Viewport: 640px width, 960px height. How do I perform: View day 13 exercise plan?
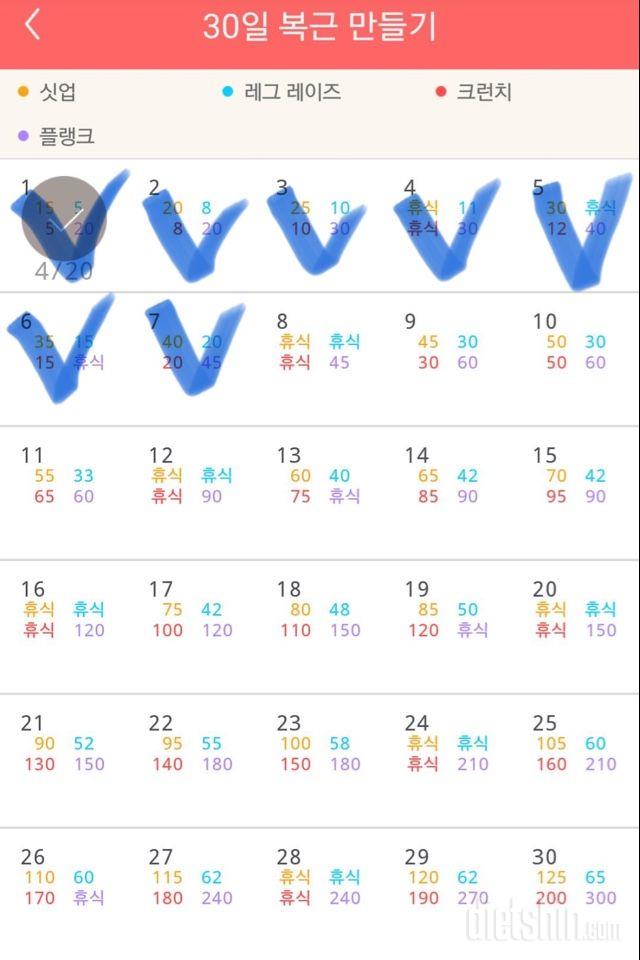(320, 489)
